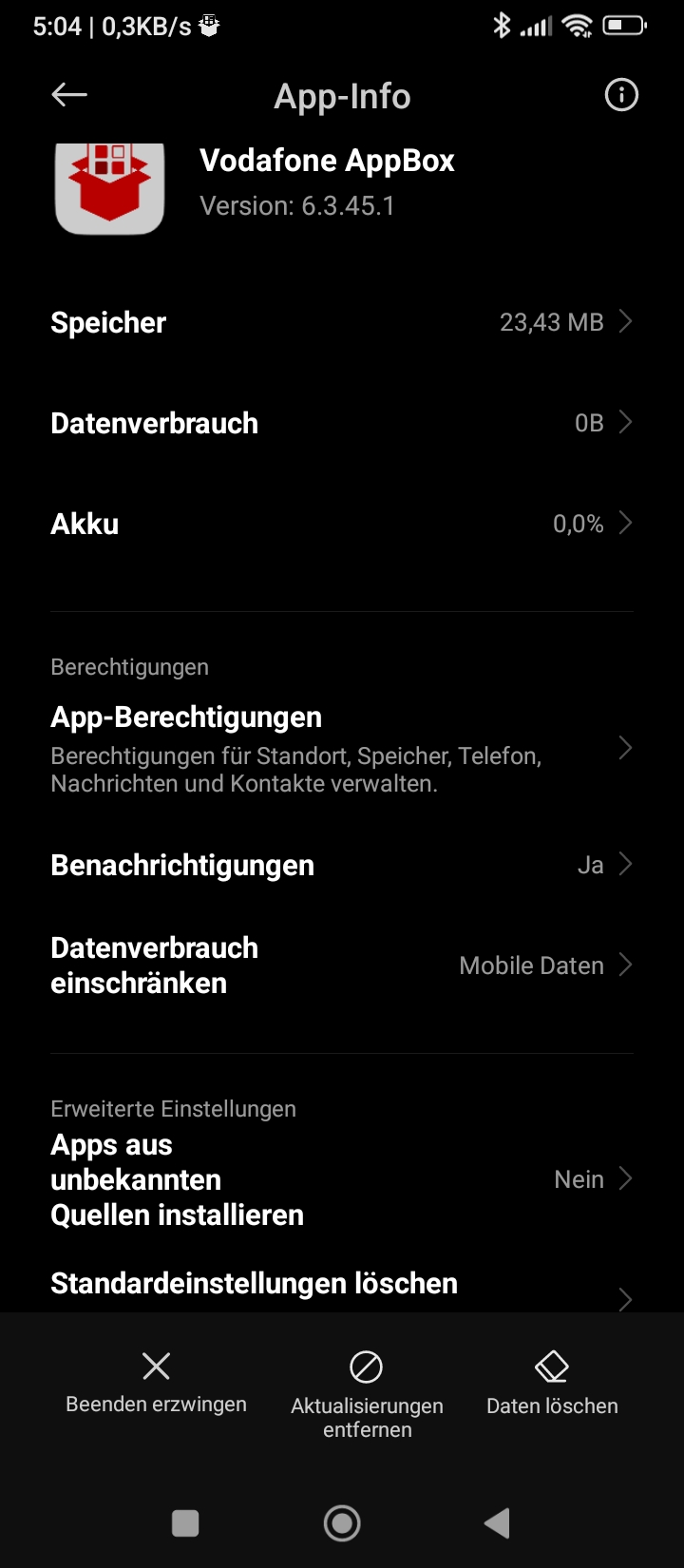The height and width of the screenshot is (1568, 684).
Task: Tap the back arrow in App-Info
Action: tap(67, 94)
